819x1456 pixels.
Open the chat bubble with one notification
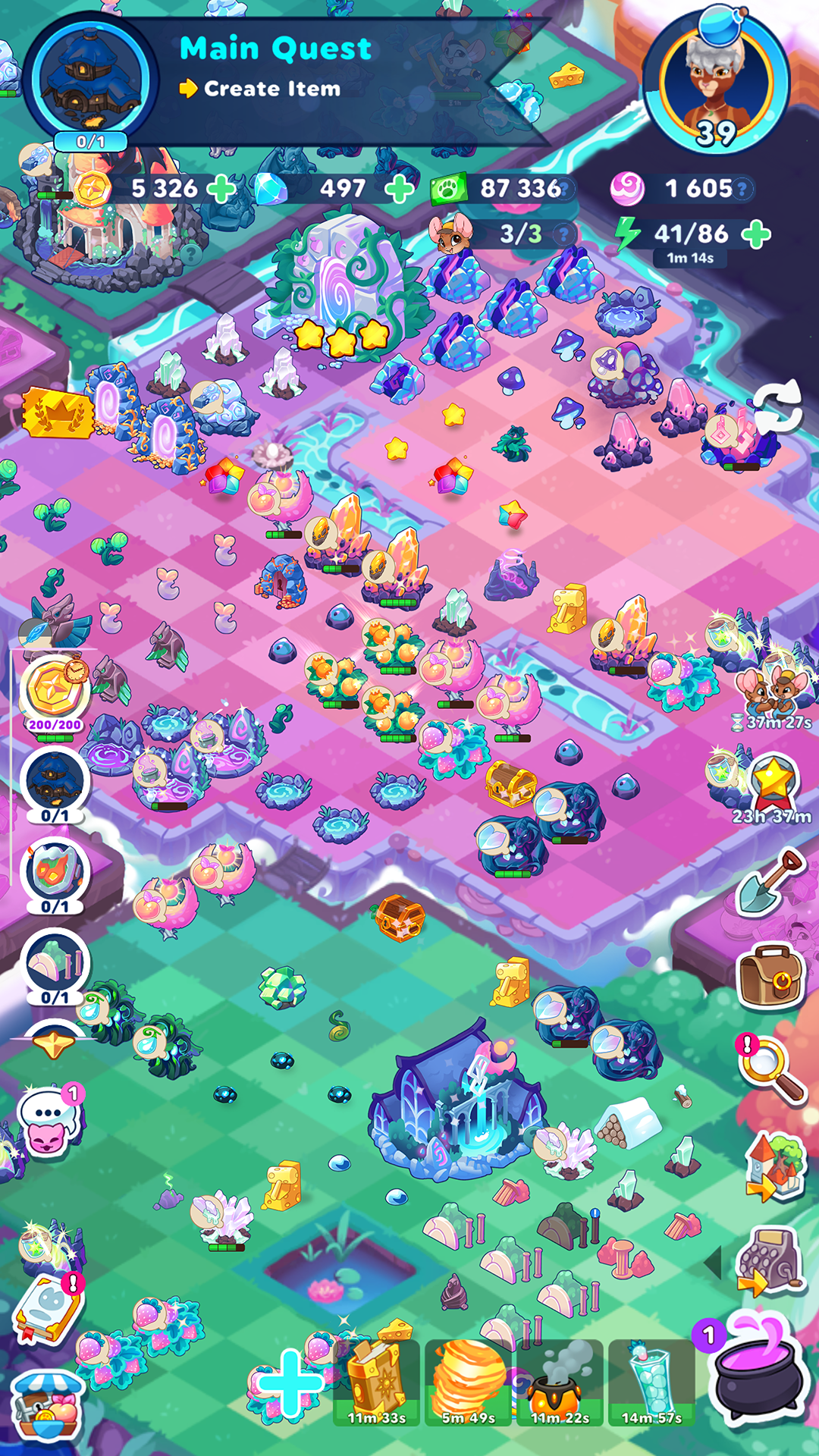pos(49,1121)
